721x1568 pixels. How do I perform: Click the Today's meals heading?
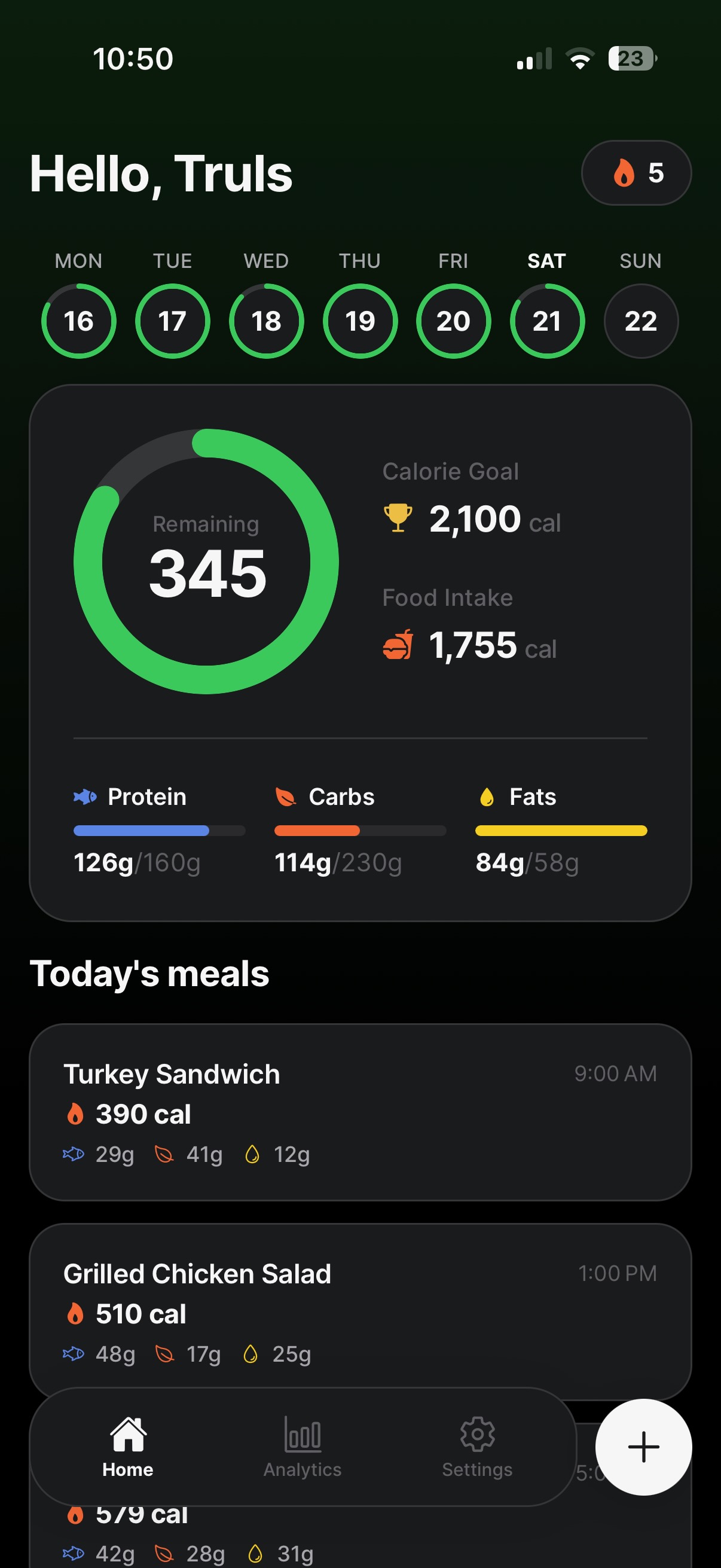(149, 973)
